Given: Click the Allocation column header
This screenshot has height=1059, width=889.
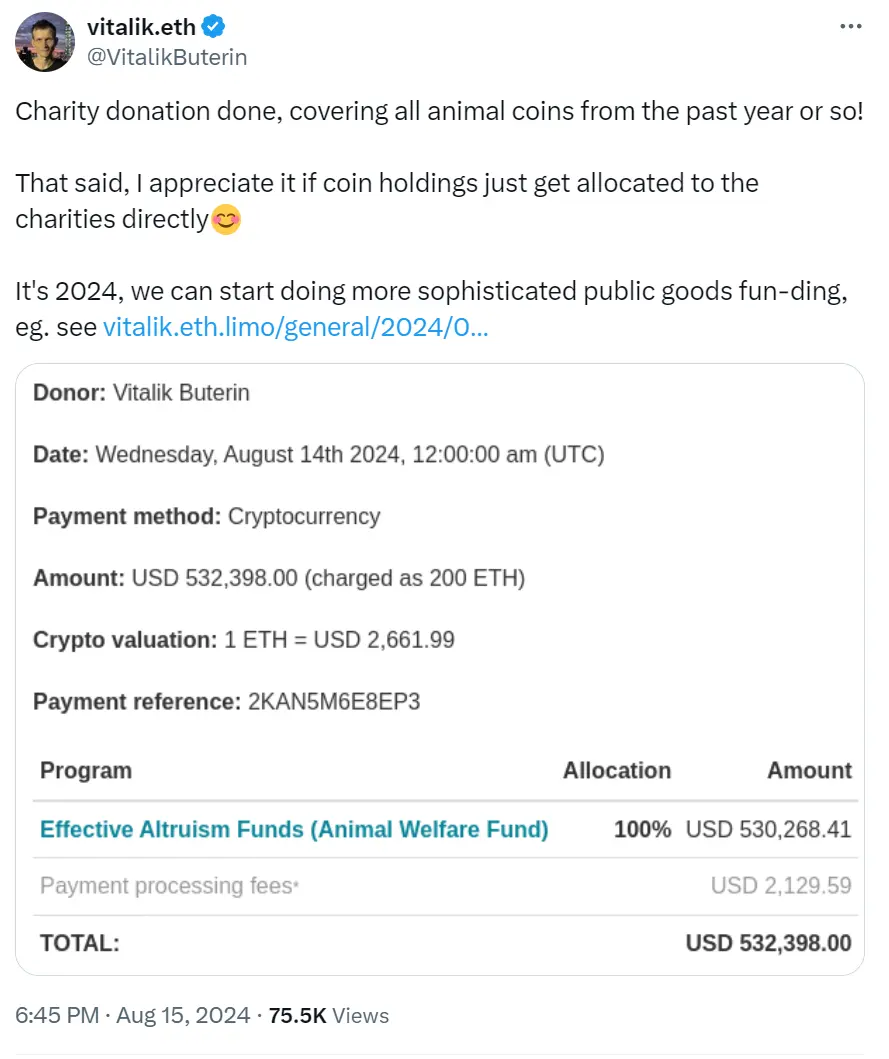Looking at the screenshot, I should click(617, 770).
